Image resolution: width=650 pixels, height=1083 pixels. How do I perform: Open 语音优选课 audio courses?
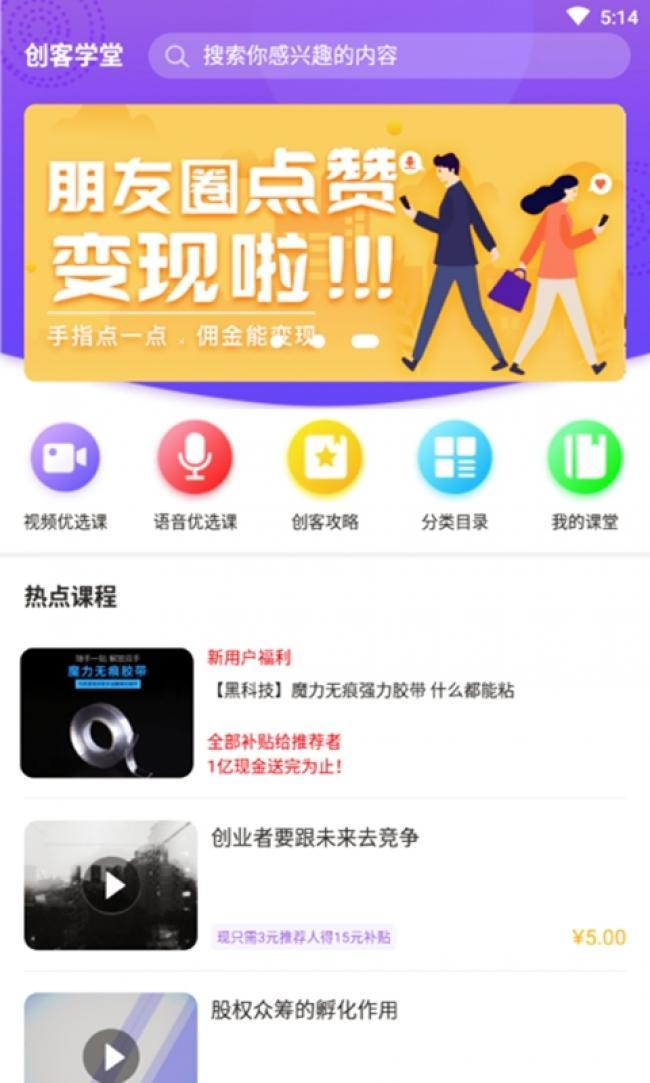tap(195, 477)
